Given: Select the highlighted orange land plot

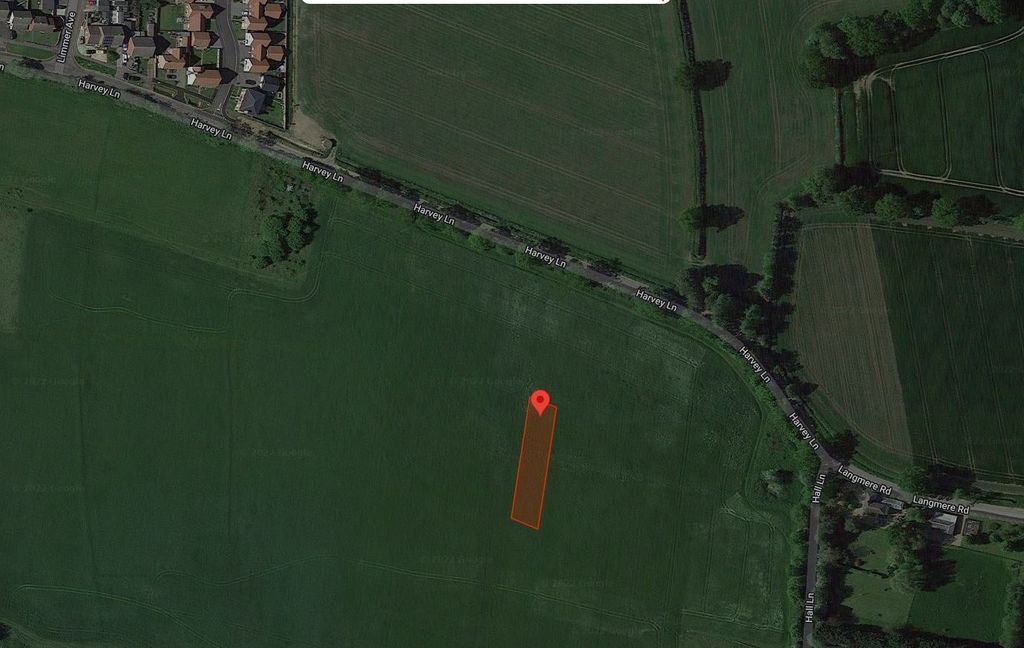Looking at the screenshot, I should pyautogui.click(x=532, y=470).
